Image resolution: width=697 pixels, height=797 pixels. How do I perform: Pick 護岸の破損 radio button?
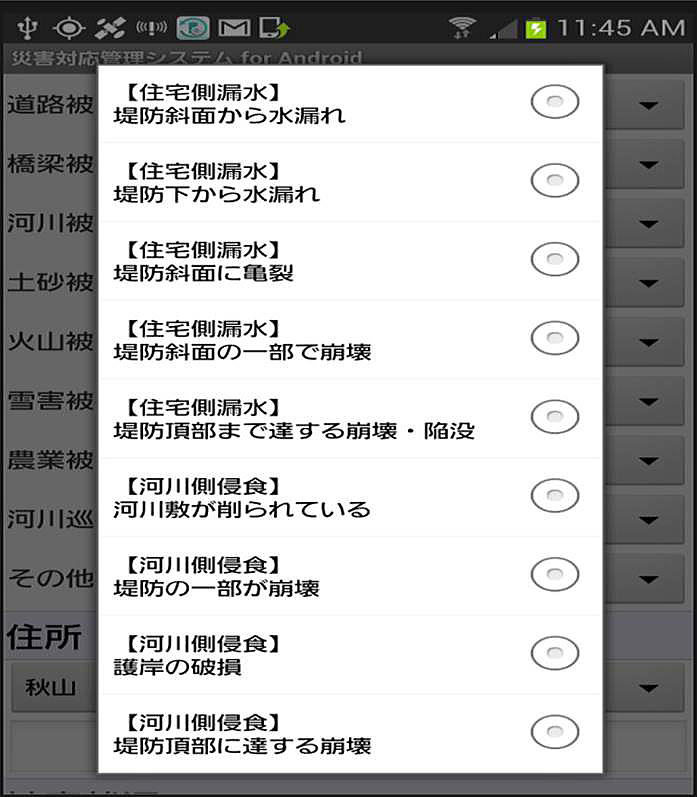(554, 654)
